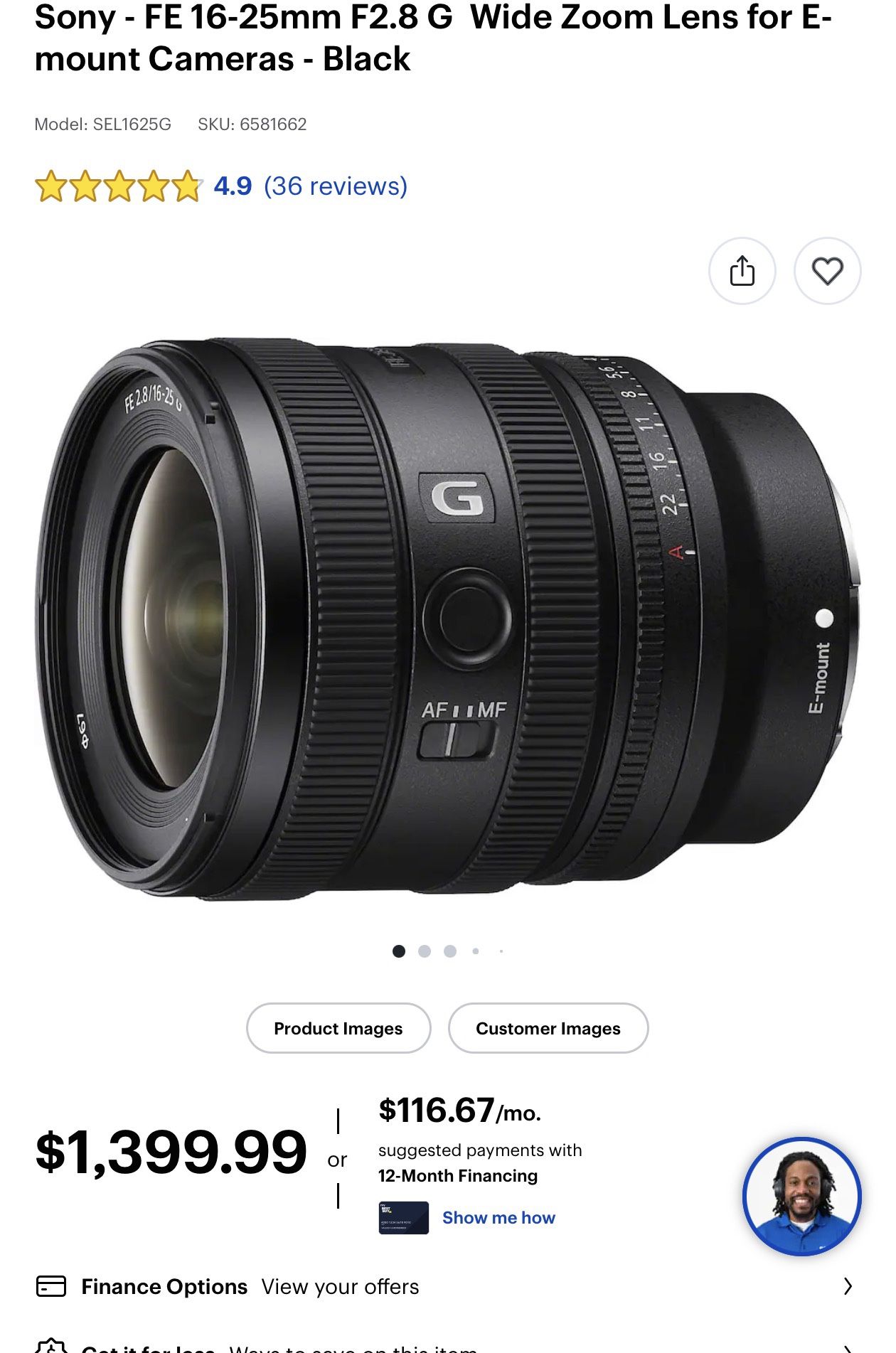View Product Images
Viewport: 896px width, 1353px height.
338,1028
